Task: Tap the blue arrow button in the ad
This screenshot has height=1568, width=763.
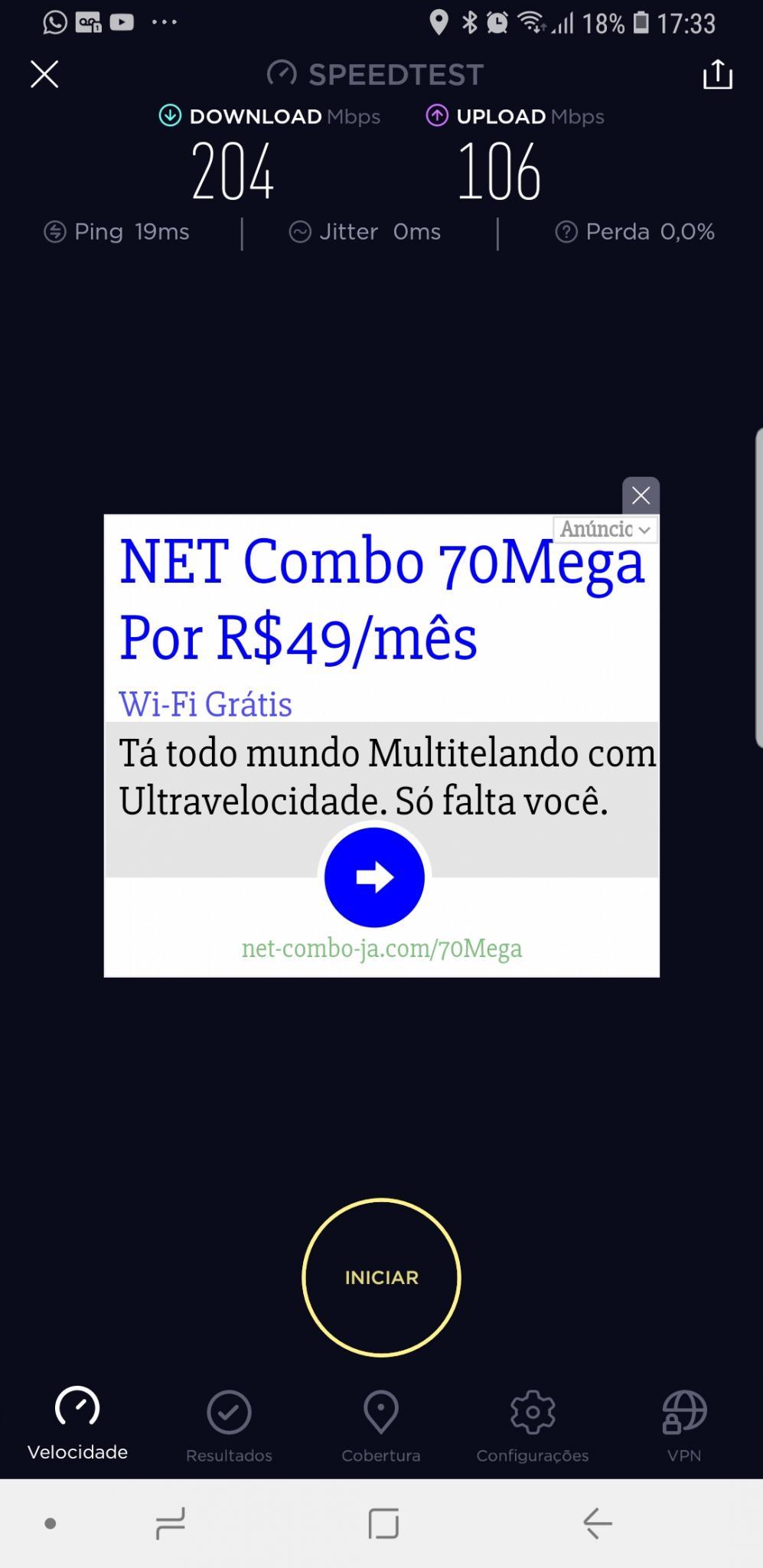Action: pyautogui.click(x=374, y=877)
